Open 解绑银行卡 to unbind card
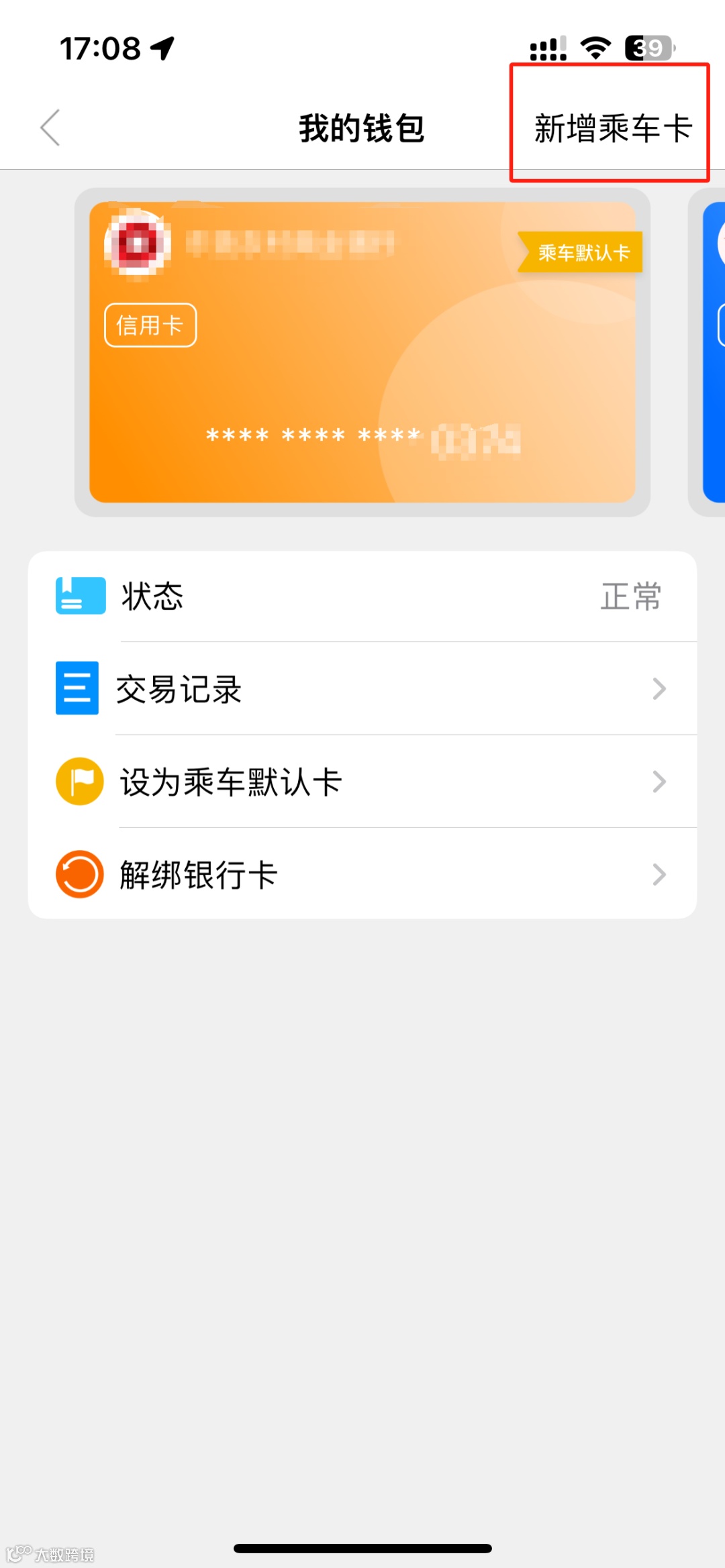Screen dimensions: 725x1568 (x=362, y=874)
